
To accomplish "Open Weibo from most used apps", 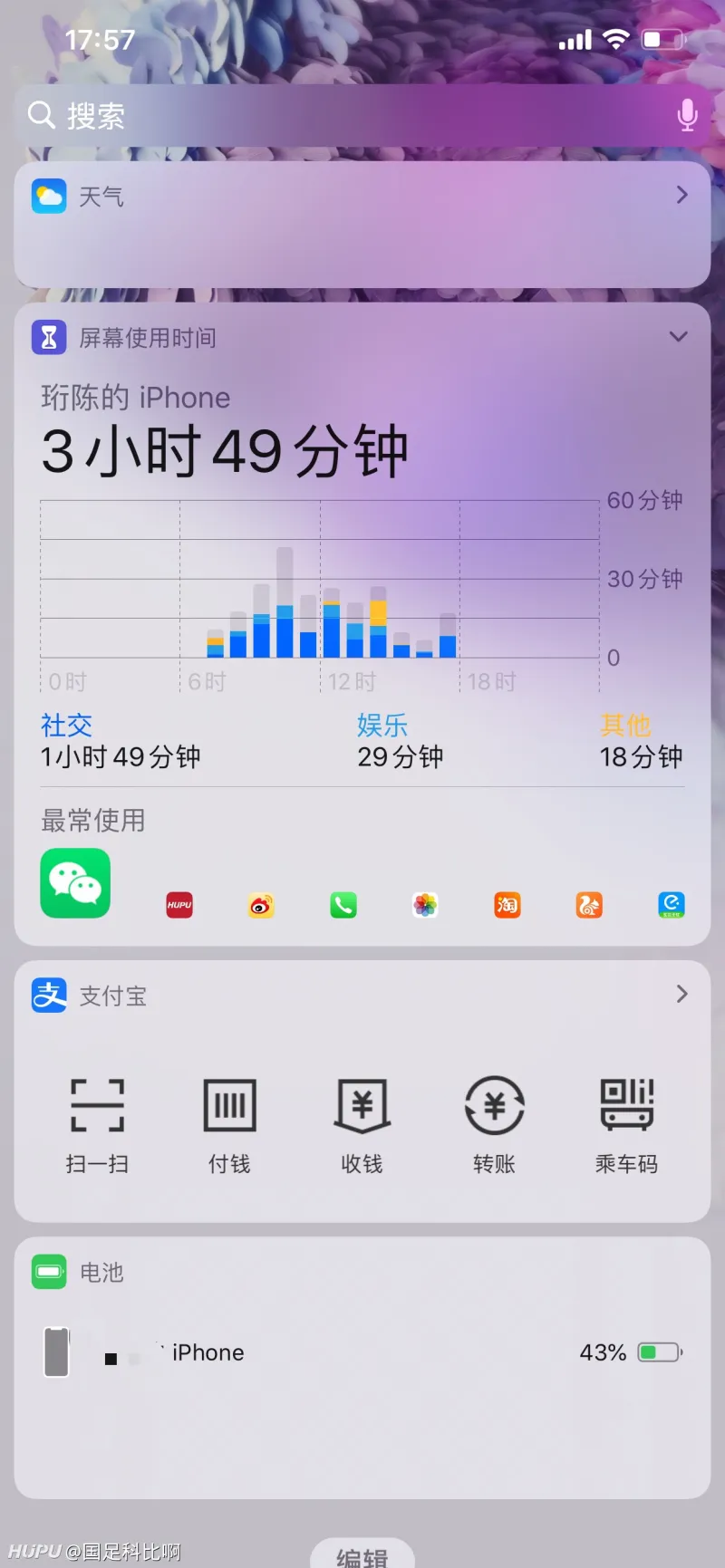I will pos(261,905).
